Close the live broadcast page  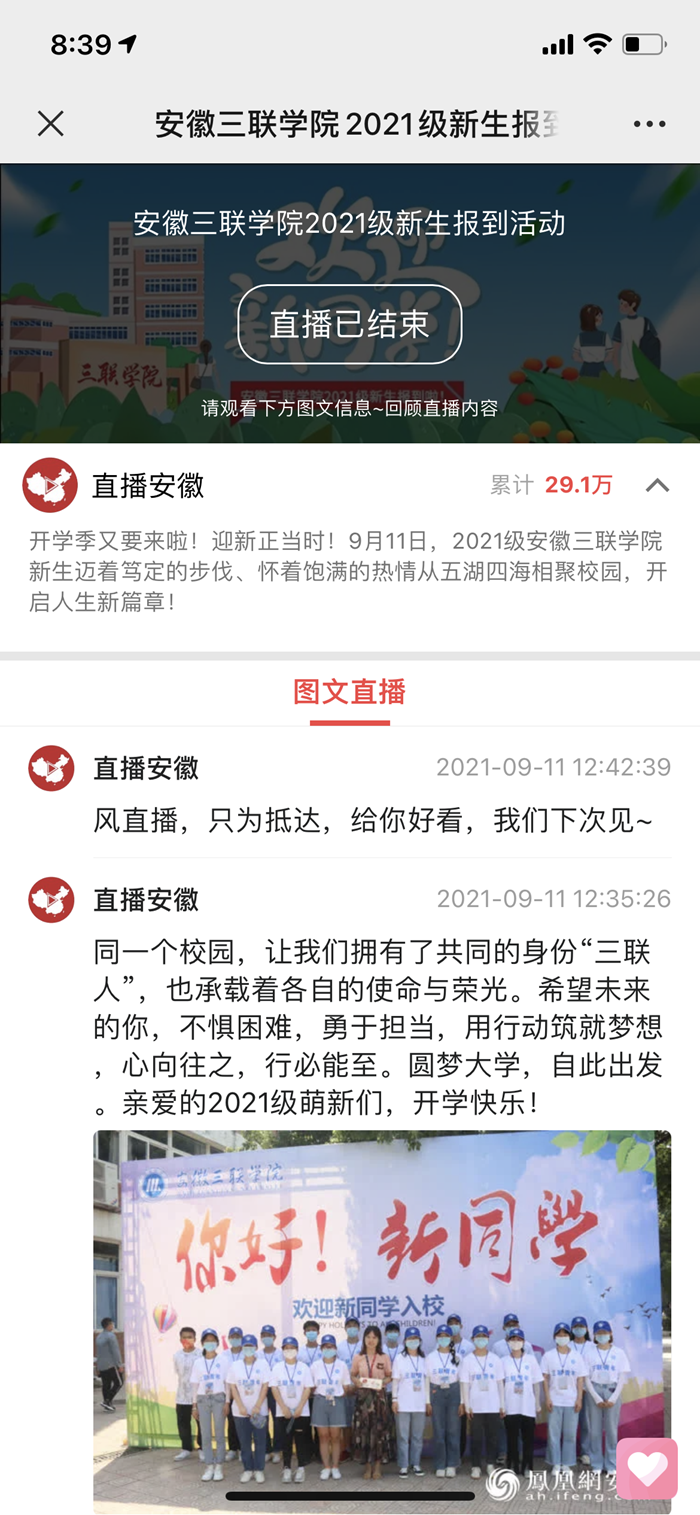tap(50, 124)
